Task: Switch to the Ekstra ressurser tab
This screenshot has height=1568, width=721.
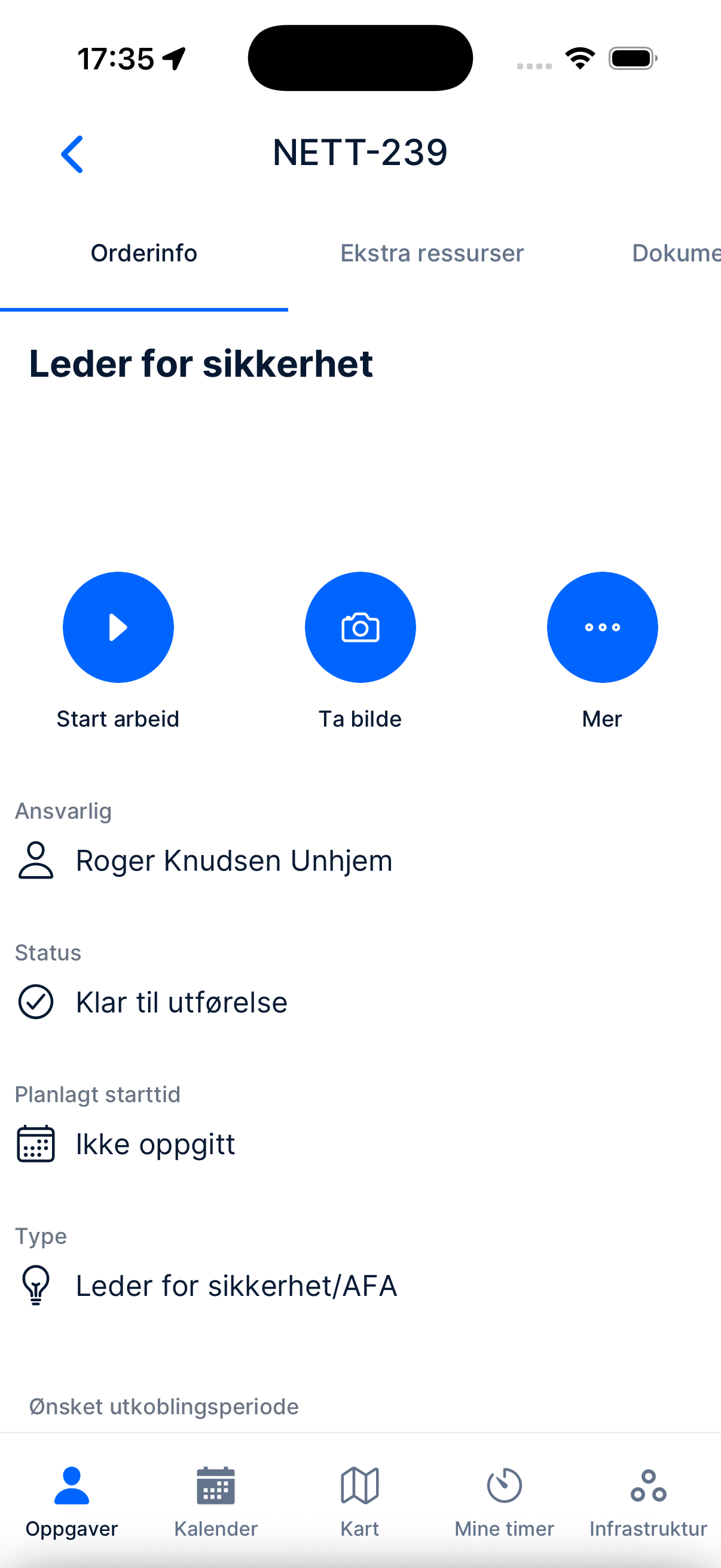Action: (432, 252)
